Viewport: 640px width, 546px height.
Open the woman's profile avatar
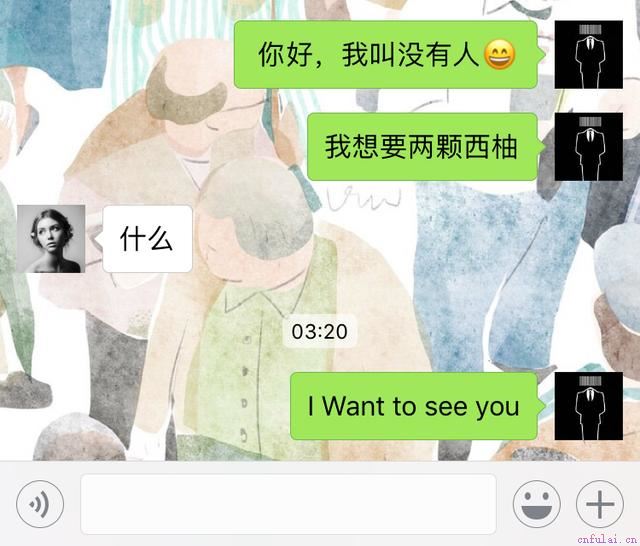coord(51,239)
